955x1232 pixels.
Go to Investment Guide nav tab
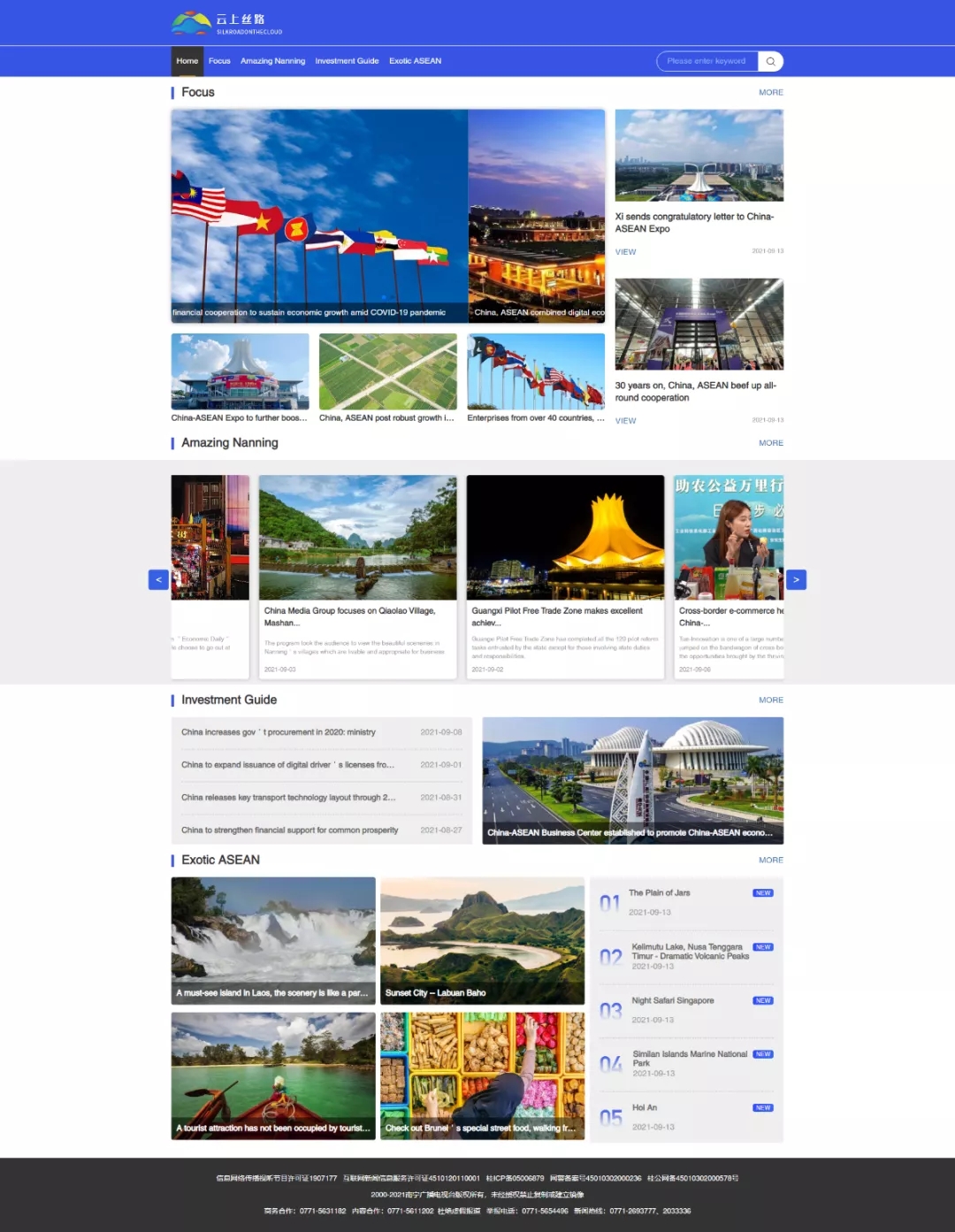point(347,61)
